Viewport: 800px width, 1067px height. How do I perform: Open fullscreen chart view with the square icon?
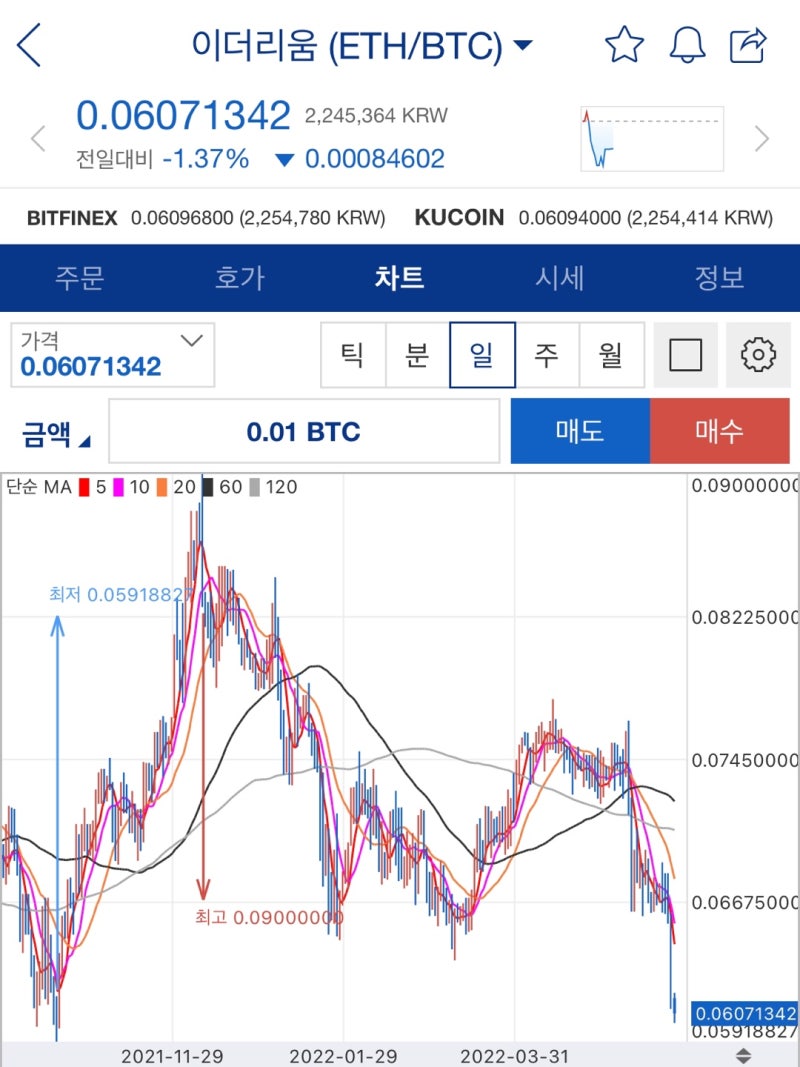click(686, 354)
